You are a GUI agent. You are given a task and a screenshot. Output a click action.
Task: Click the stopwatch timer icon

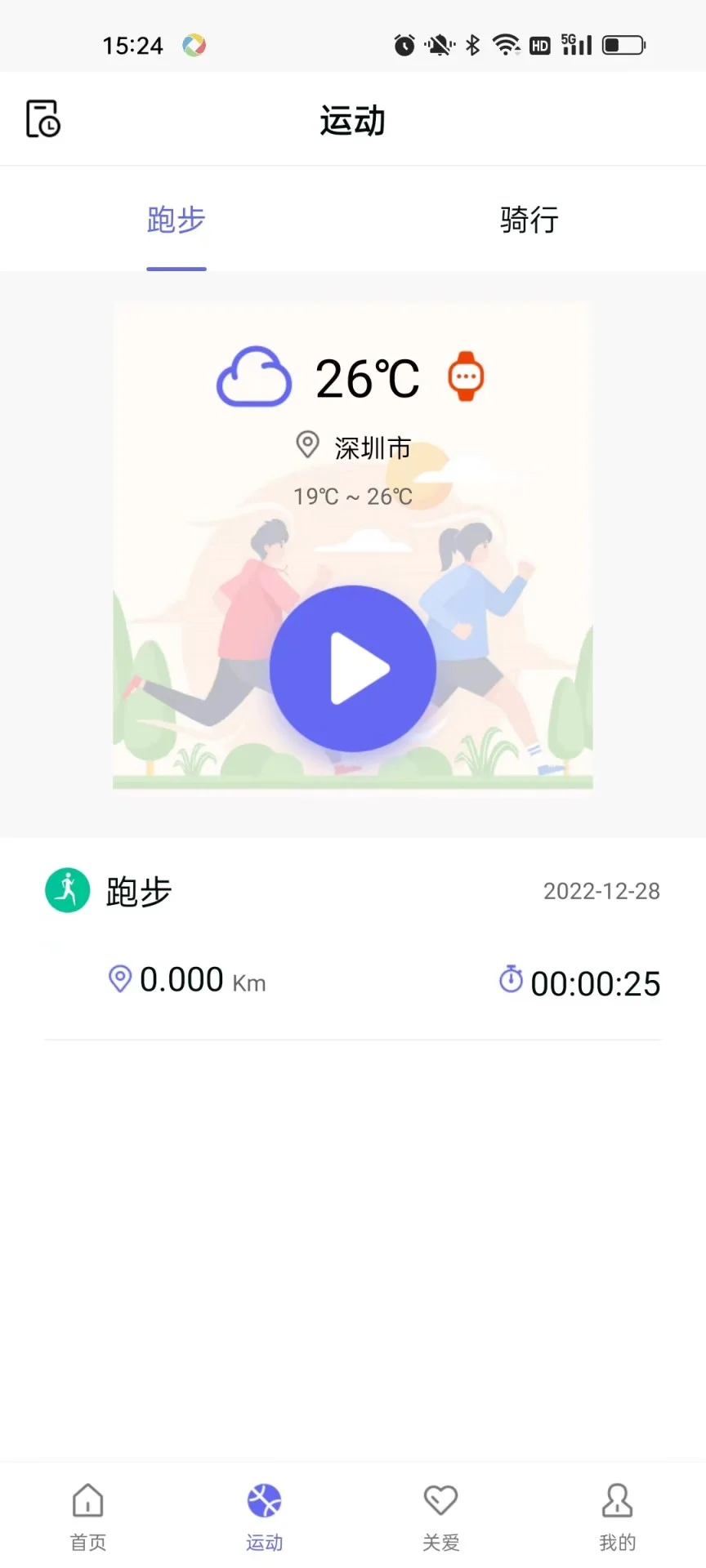click(510, 979)
